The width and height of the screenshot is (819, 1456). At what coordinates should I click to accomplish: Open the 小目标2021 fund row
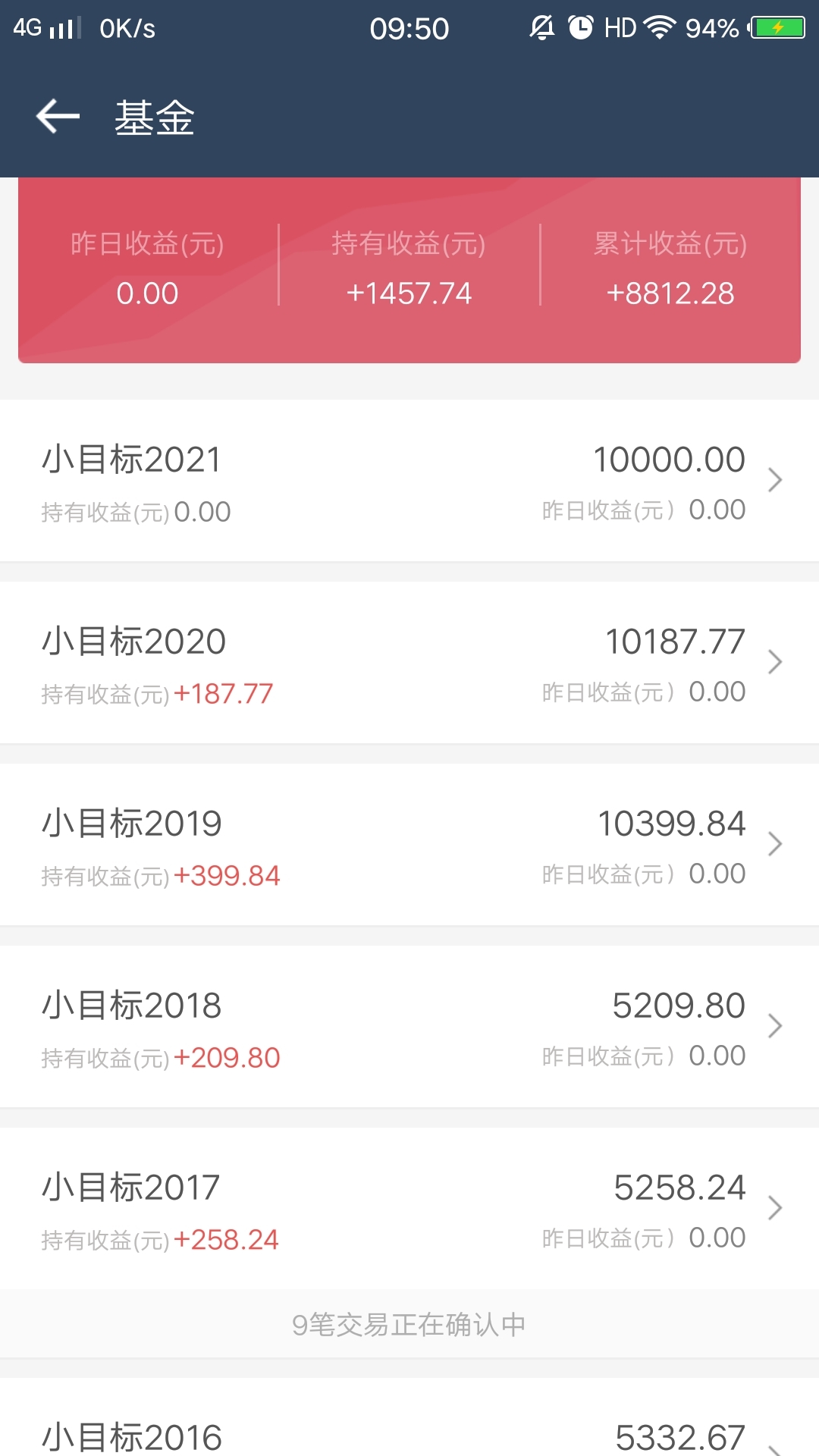(x=409, y=481)
